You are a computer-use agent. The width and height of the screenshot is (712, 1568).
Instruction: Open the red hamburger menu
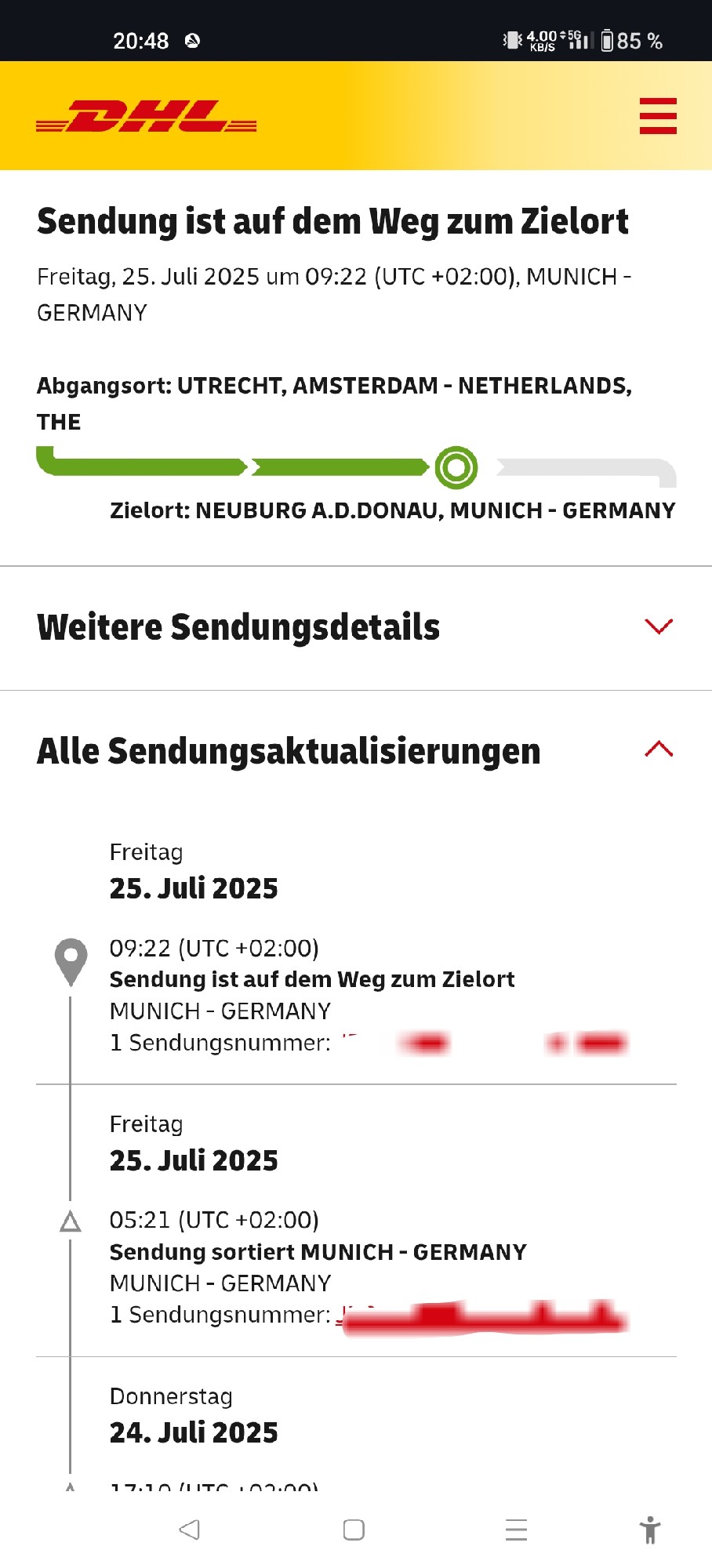(658, 116)
